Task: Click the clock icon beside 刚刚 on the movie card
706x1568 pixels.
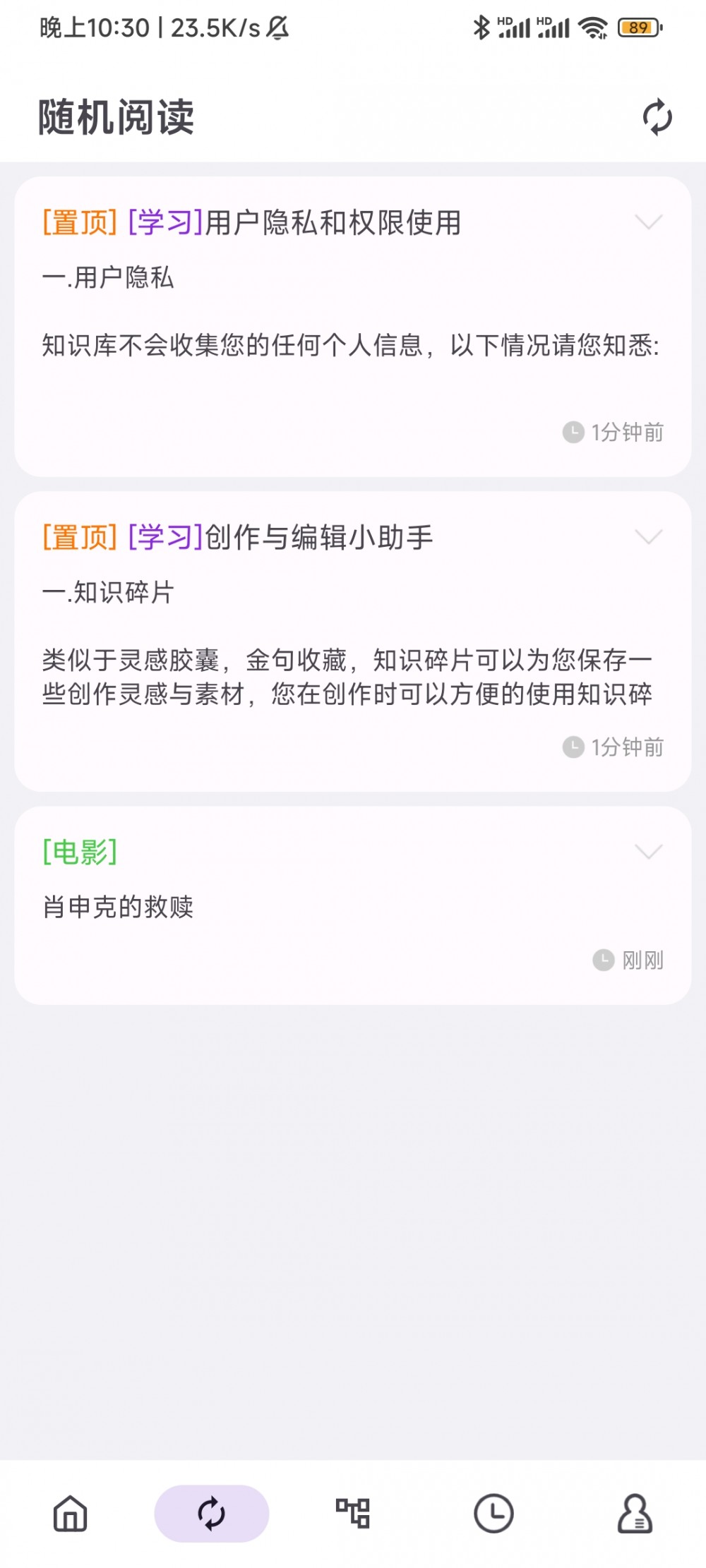Action: pos(604,960)
